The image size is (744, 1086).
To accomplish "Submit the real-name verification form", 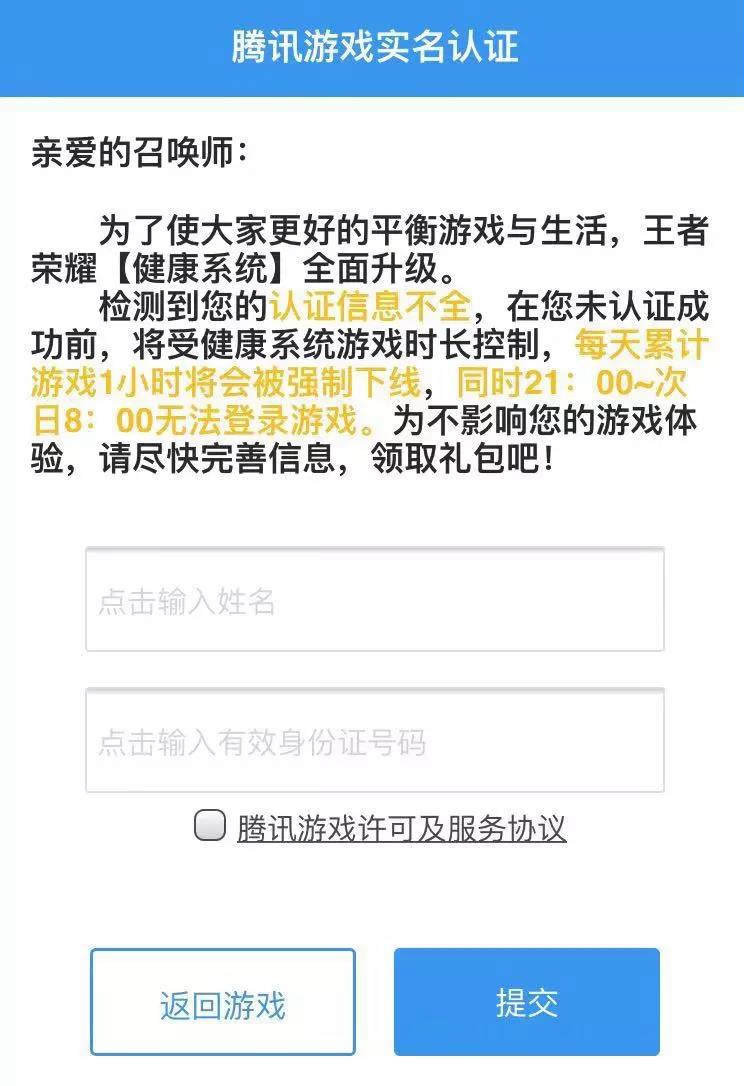I will 524,999.
